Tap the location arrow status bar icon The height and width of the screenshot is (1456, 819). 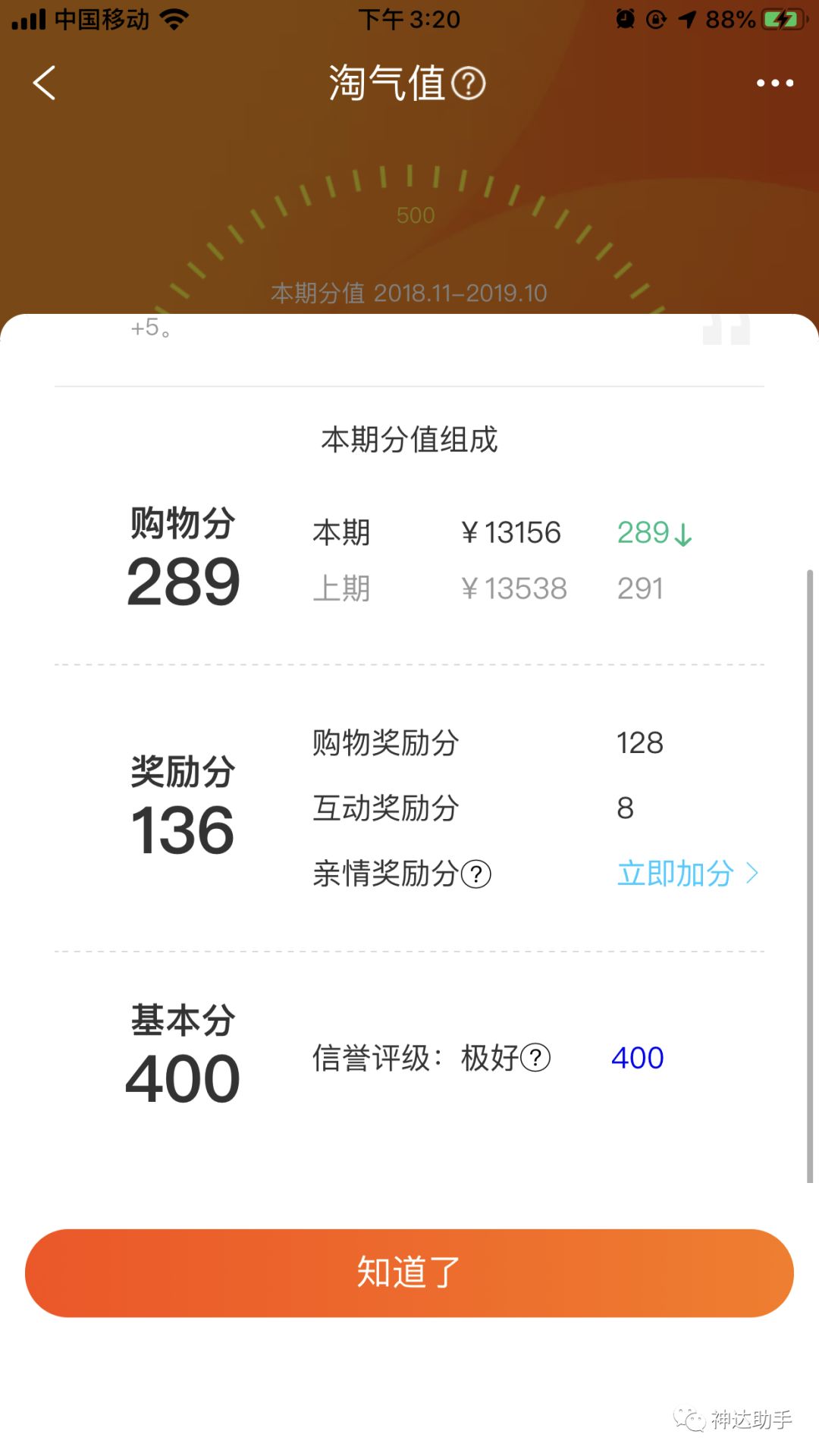[686, 19]
